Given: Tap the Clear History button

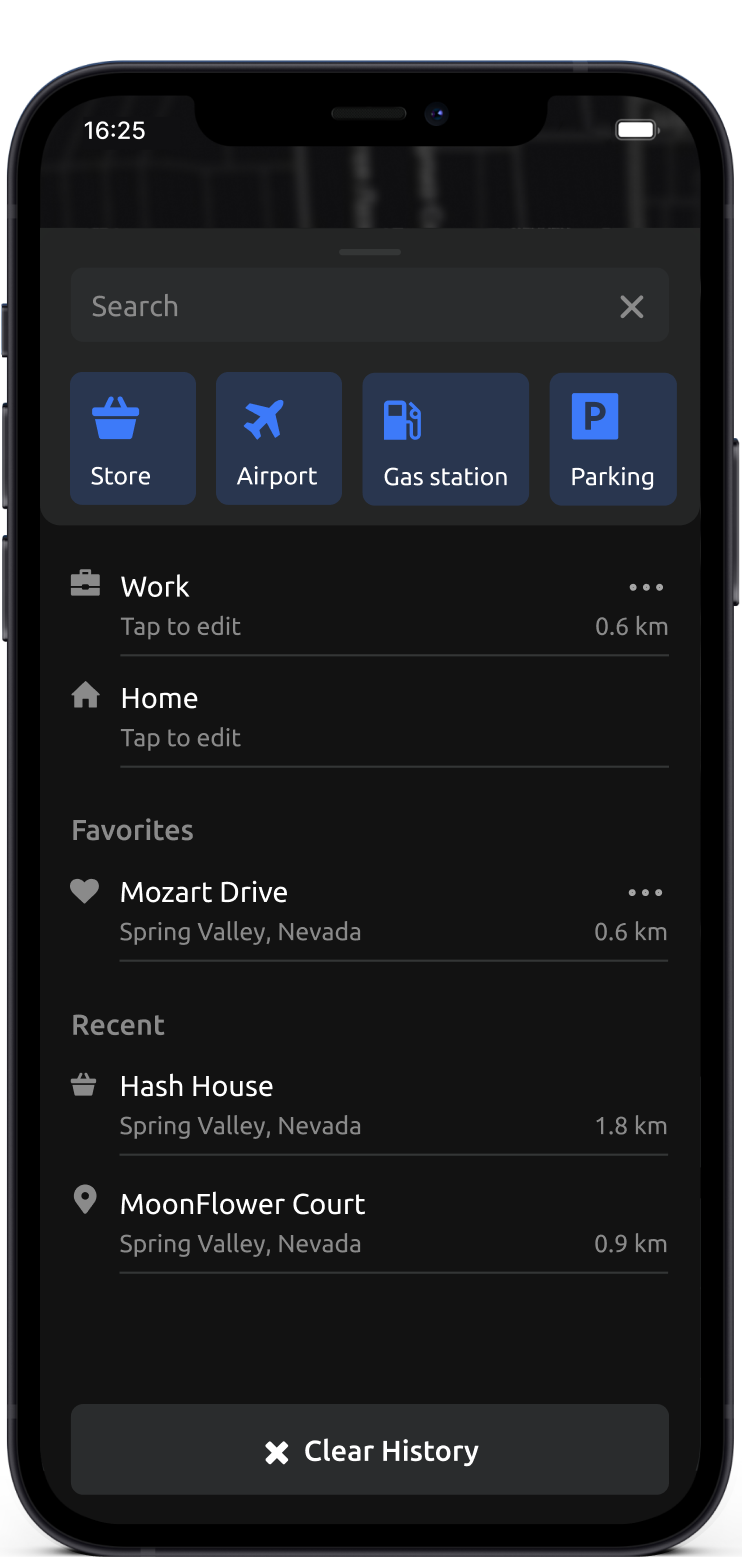Looking at the screenshot, I should pos(370,1450).
